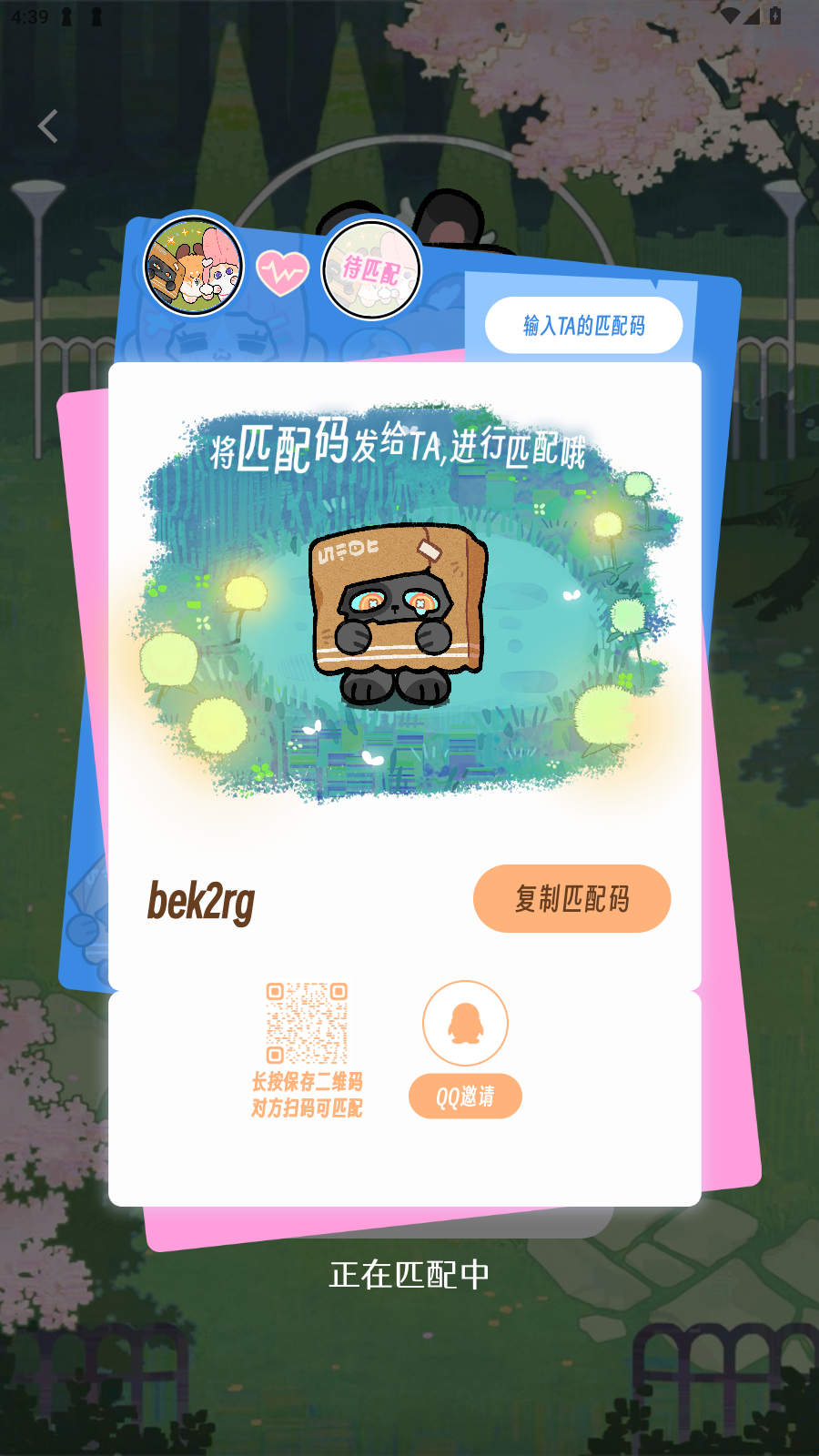Go back using the top-left arrow
The image size is (819, 1456).
48,126
